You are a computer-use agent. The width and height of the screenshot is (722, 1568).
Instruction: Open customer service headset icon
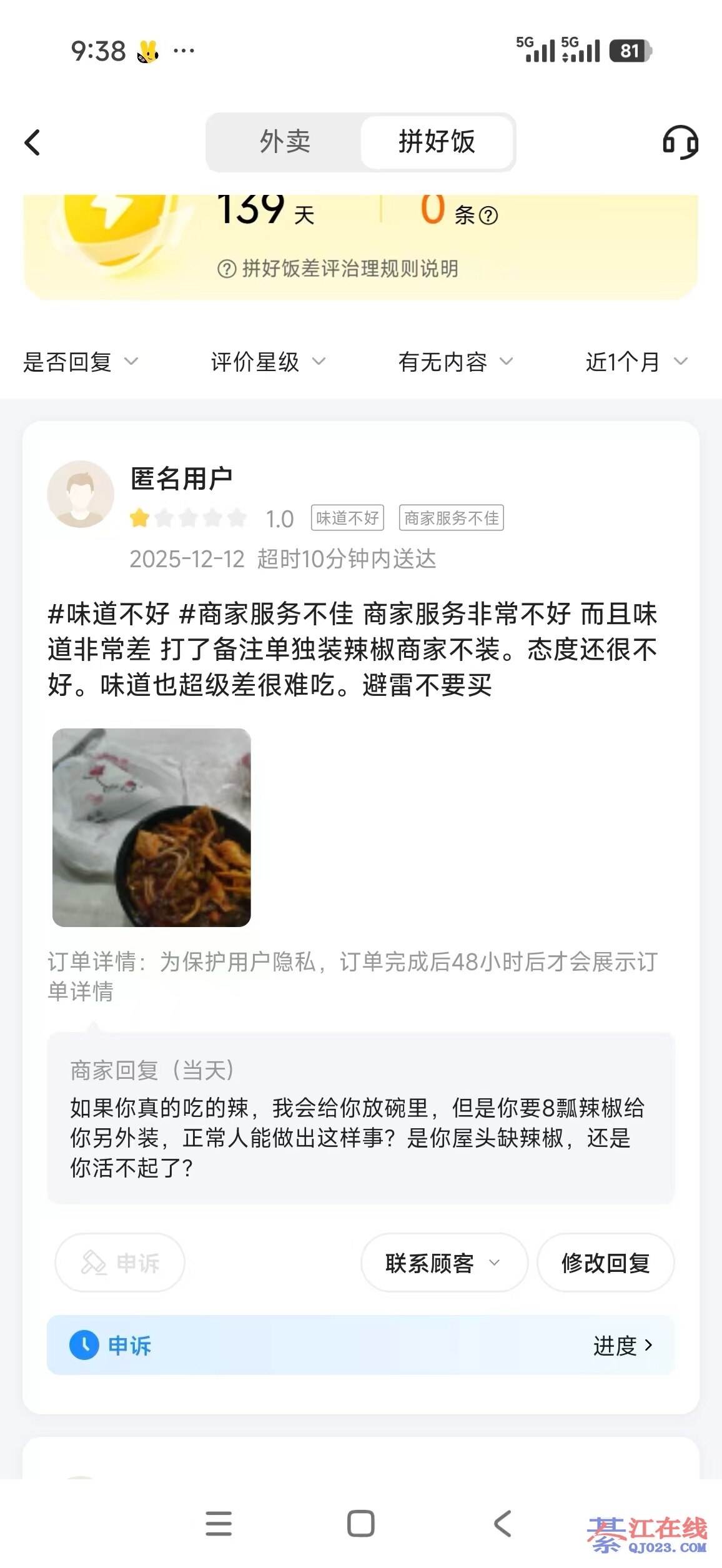[680, 142]
